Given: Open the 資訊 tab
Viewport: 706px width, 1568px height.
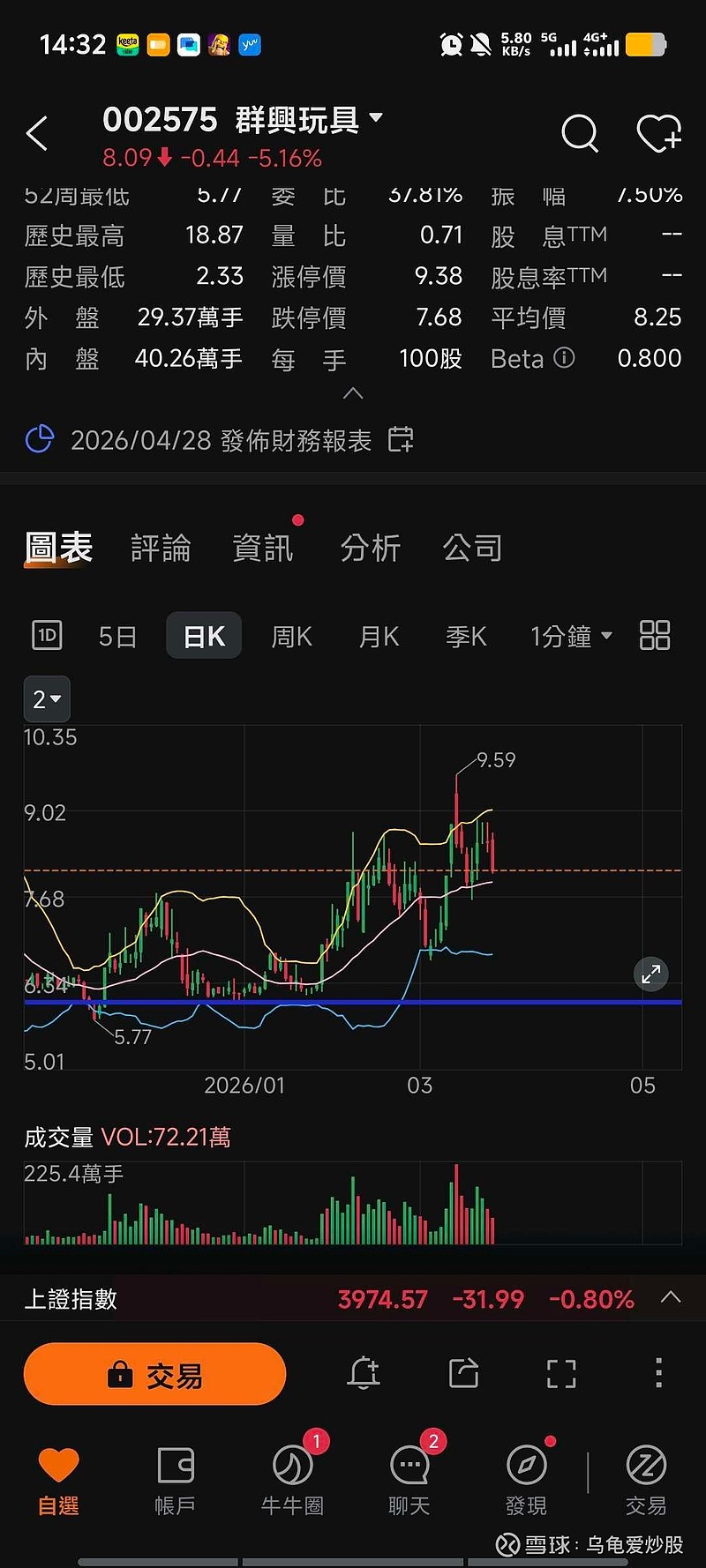Looking at the screenshot, I should [x=262, y=549].
